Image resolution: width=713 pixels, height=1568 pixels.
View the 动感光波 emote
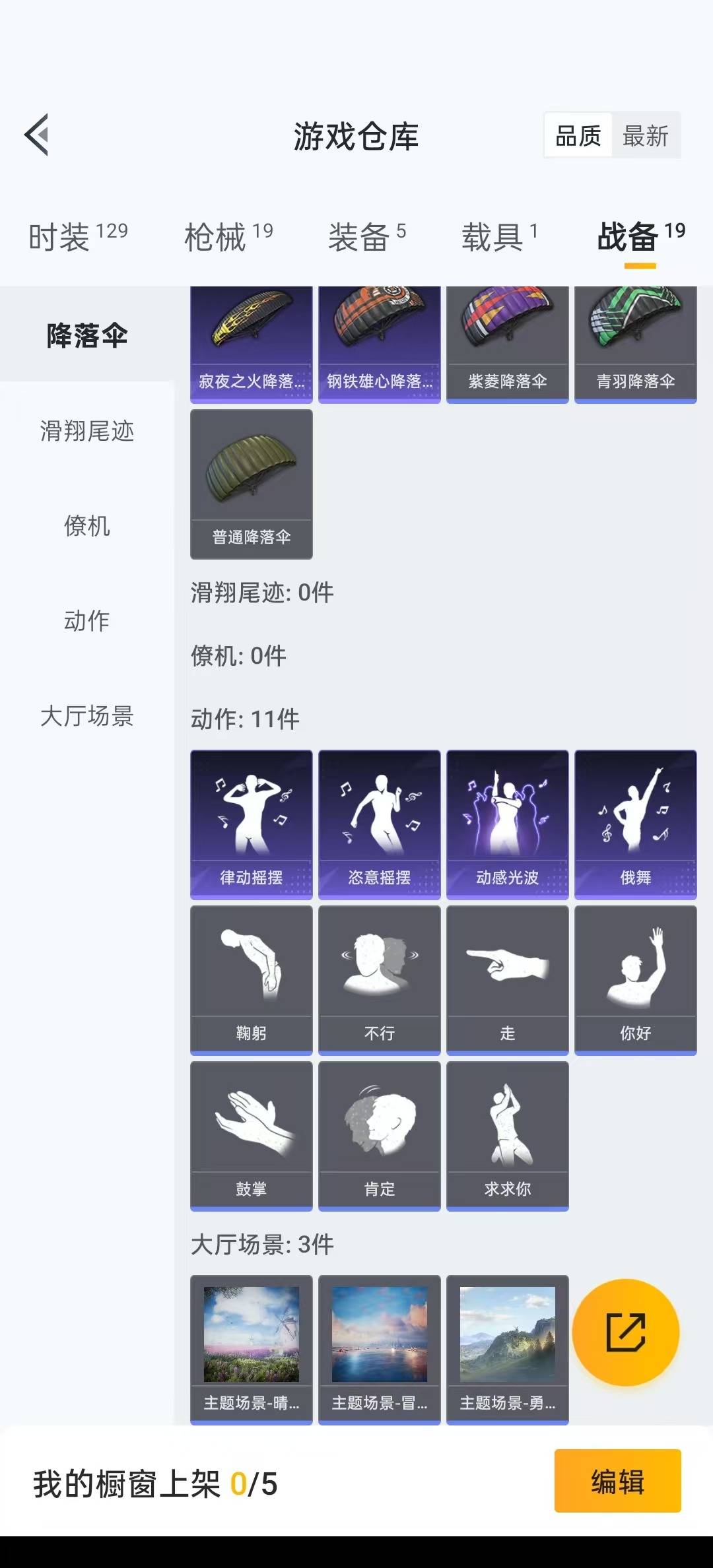(x=507, y=824)
